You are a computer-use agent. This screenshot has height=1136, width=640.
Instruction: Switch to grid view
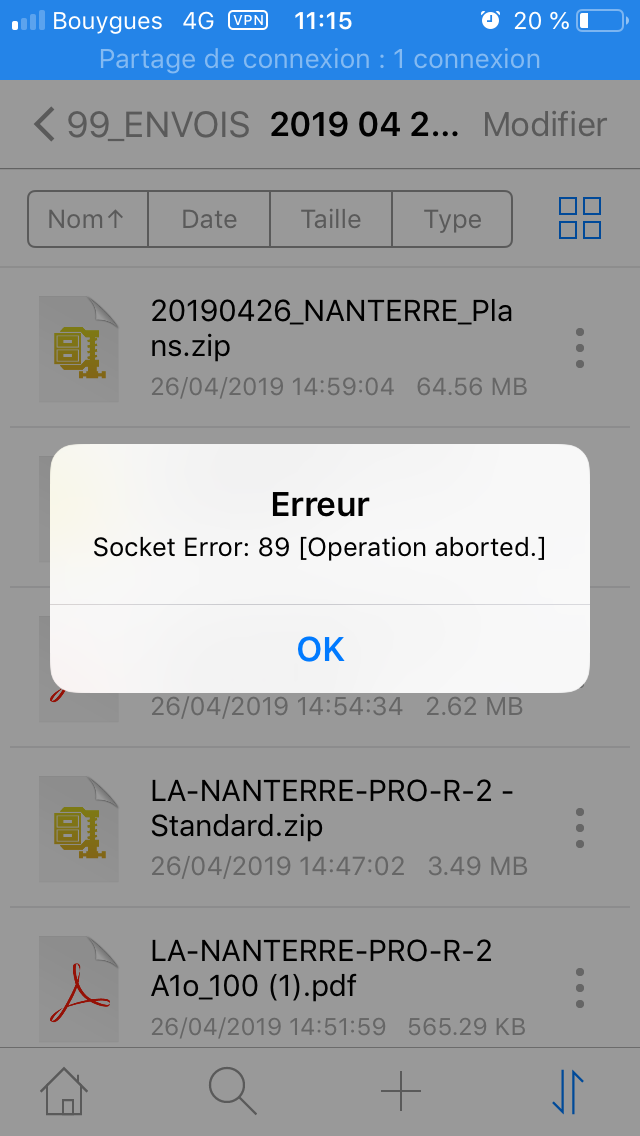point(579,218)
